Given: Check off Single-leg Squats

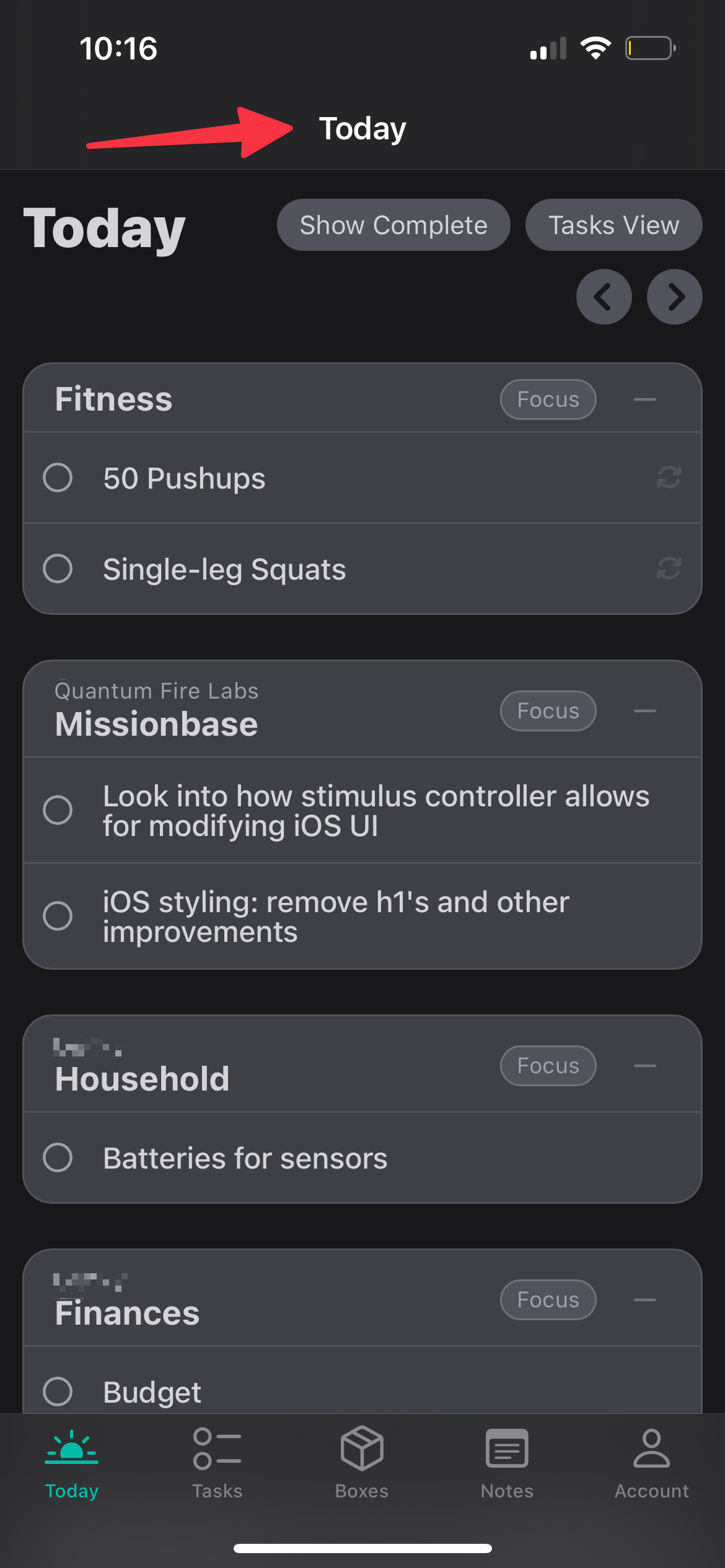Looking at the screenshot, I should click(58, 568).
